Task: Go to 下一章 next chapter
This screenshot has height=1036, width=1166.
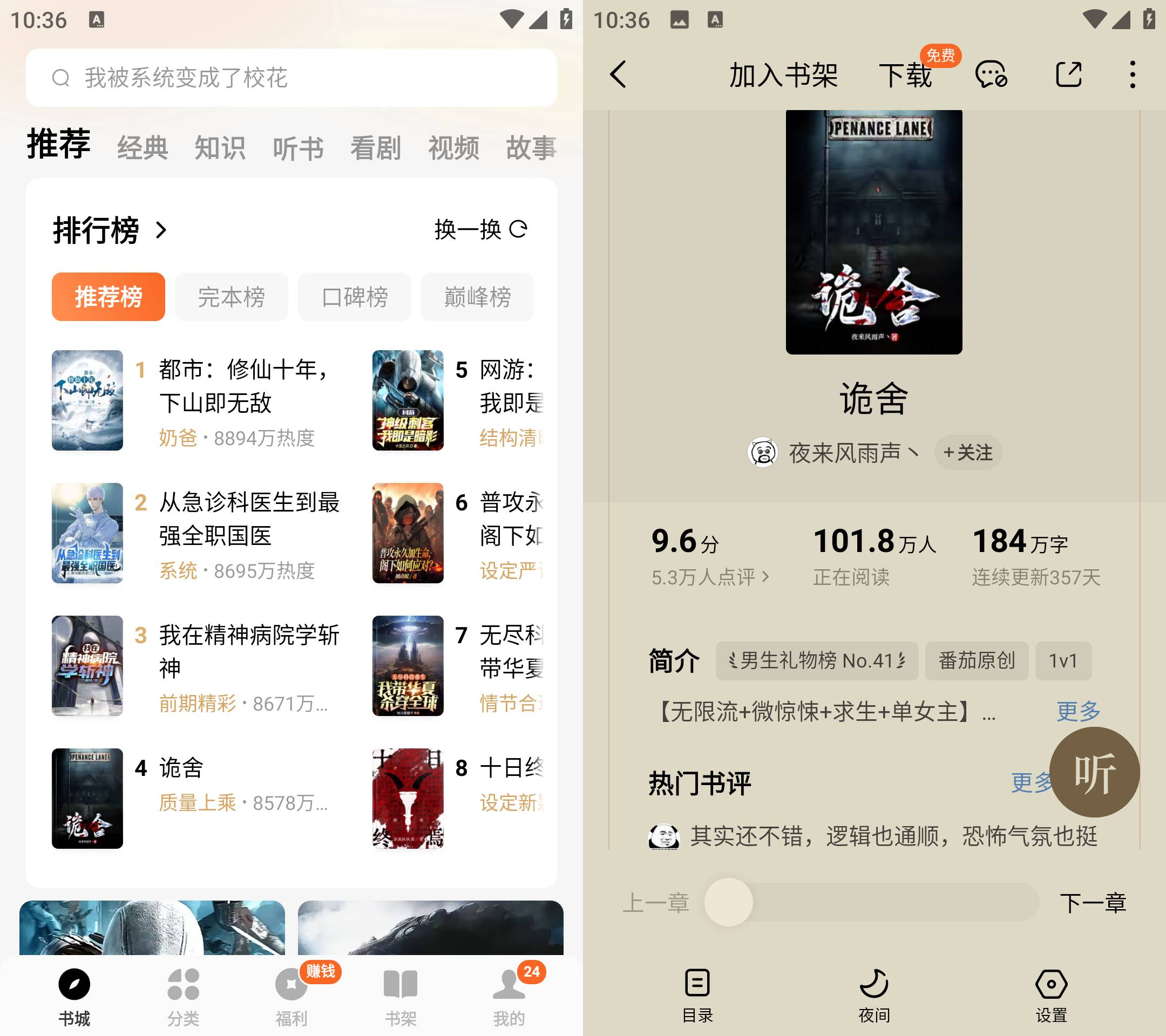Action: point(1093,903)
